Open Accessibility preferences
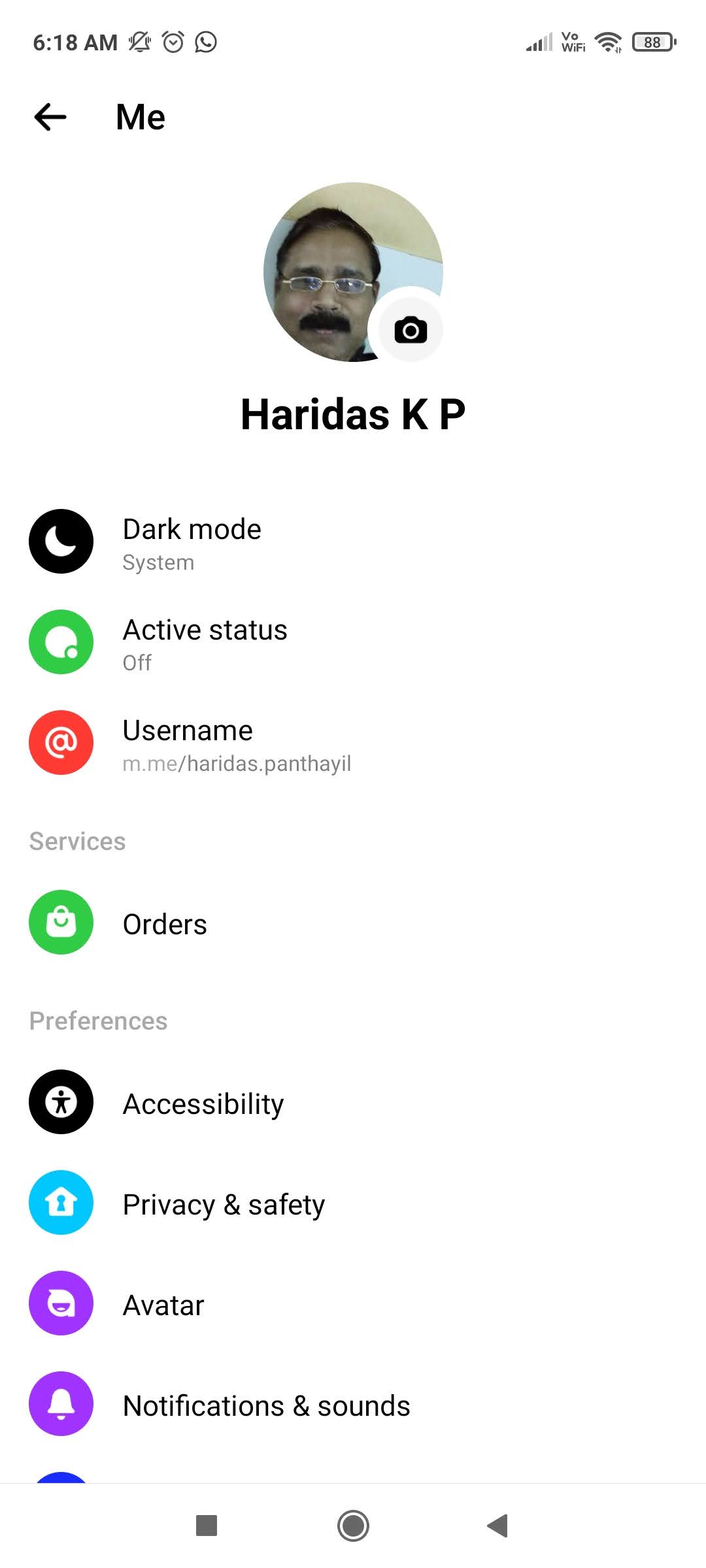Image resolution: width=706 pixels, height=1568 pixels. 353,1103
